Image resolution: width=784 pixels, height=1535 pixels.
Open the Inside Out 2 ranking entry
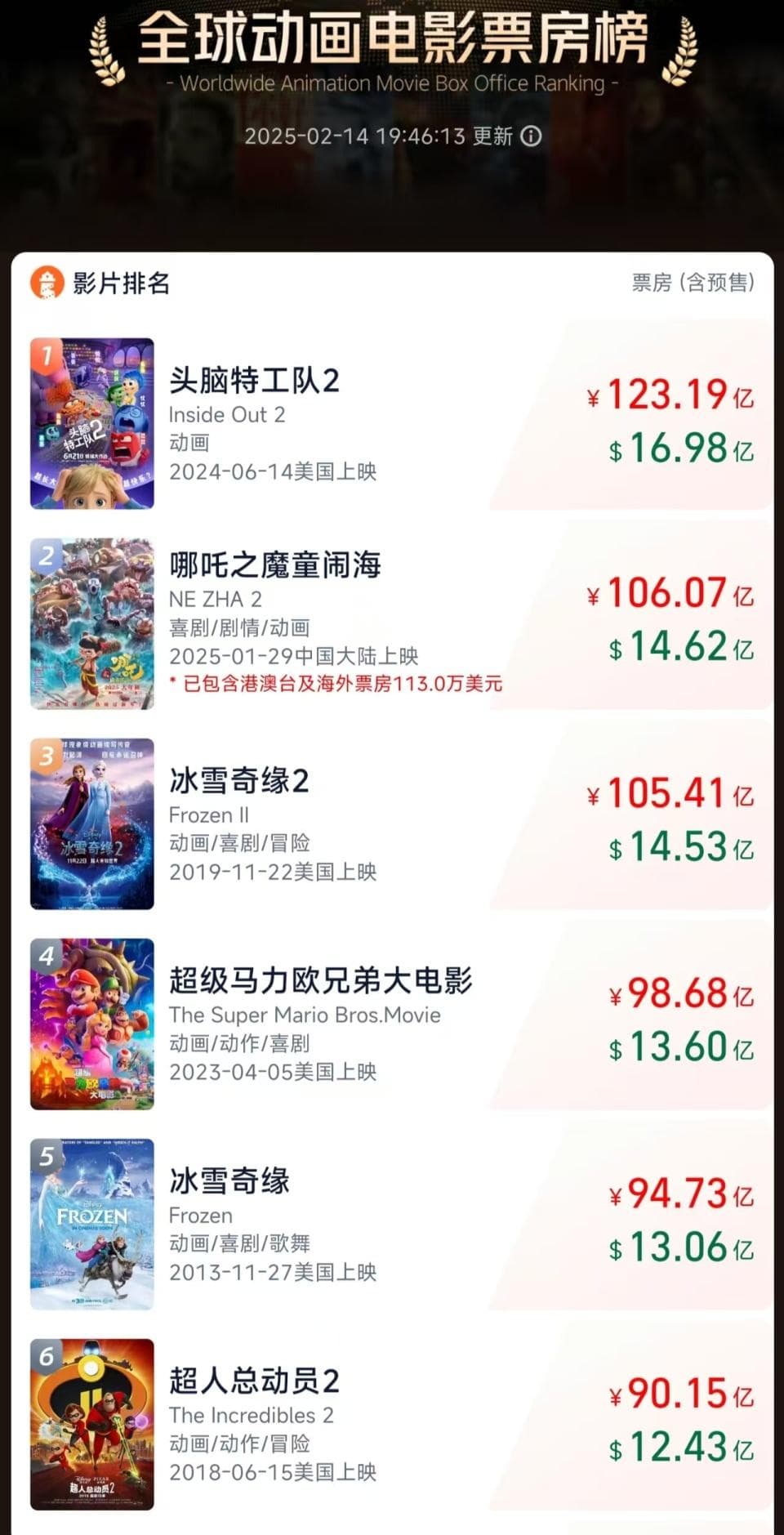[x=392, y=423]
